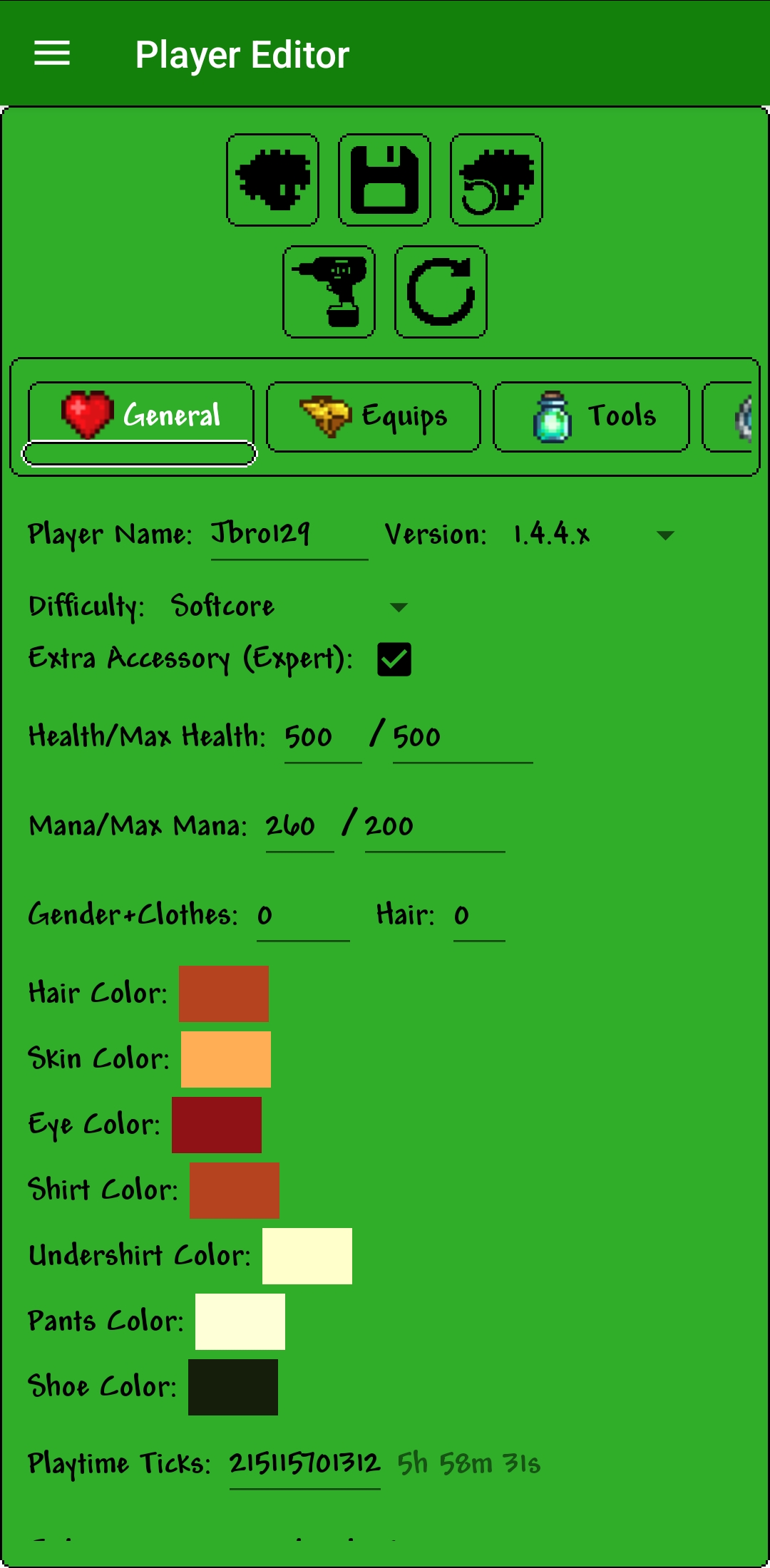Tap the circular reload arrow button

coord(441,292)
